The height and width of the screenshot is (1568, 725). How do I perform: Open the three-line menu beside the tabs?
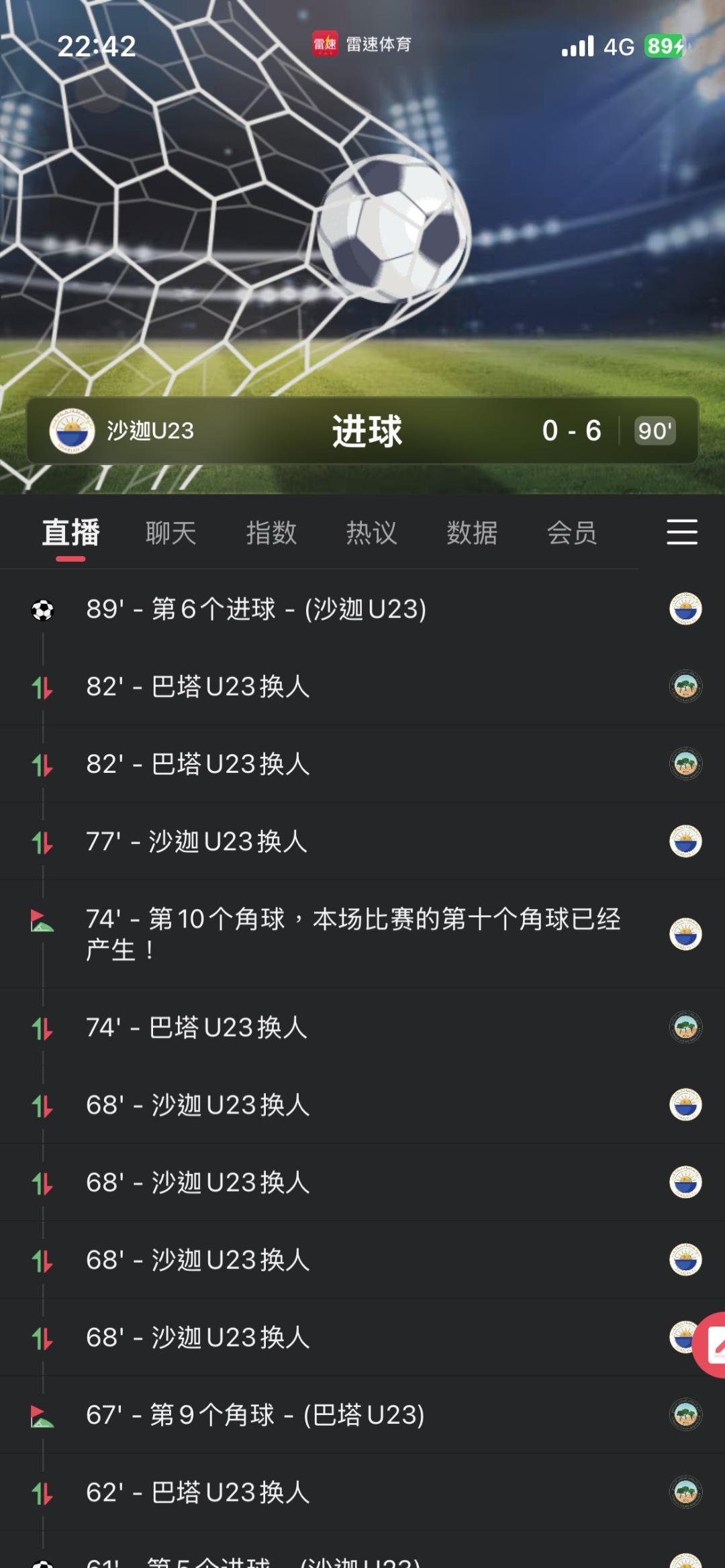click(682, 532)
